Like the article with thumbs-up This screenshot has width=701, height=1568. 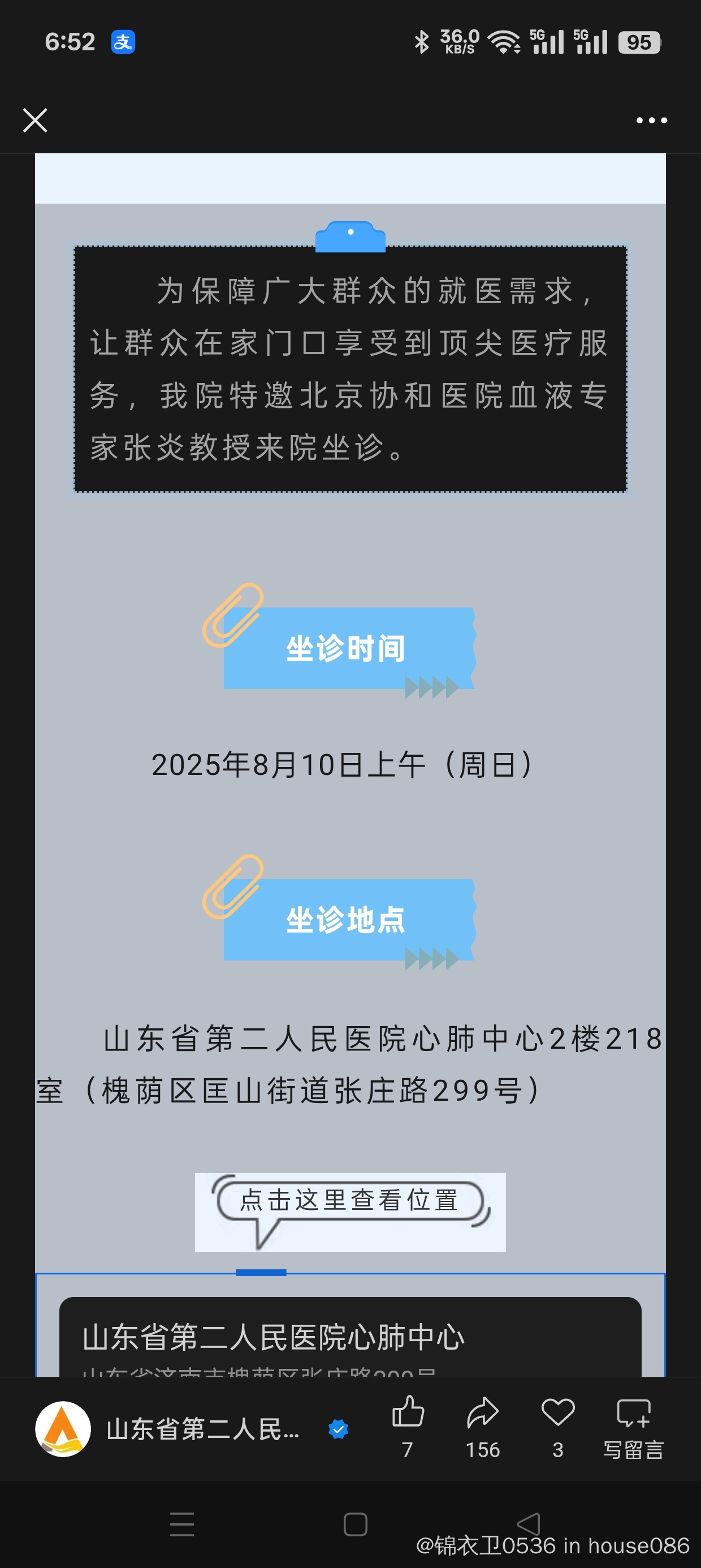coord(408,1413)
